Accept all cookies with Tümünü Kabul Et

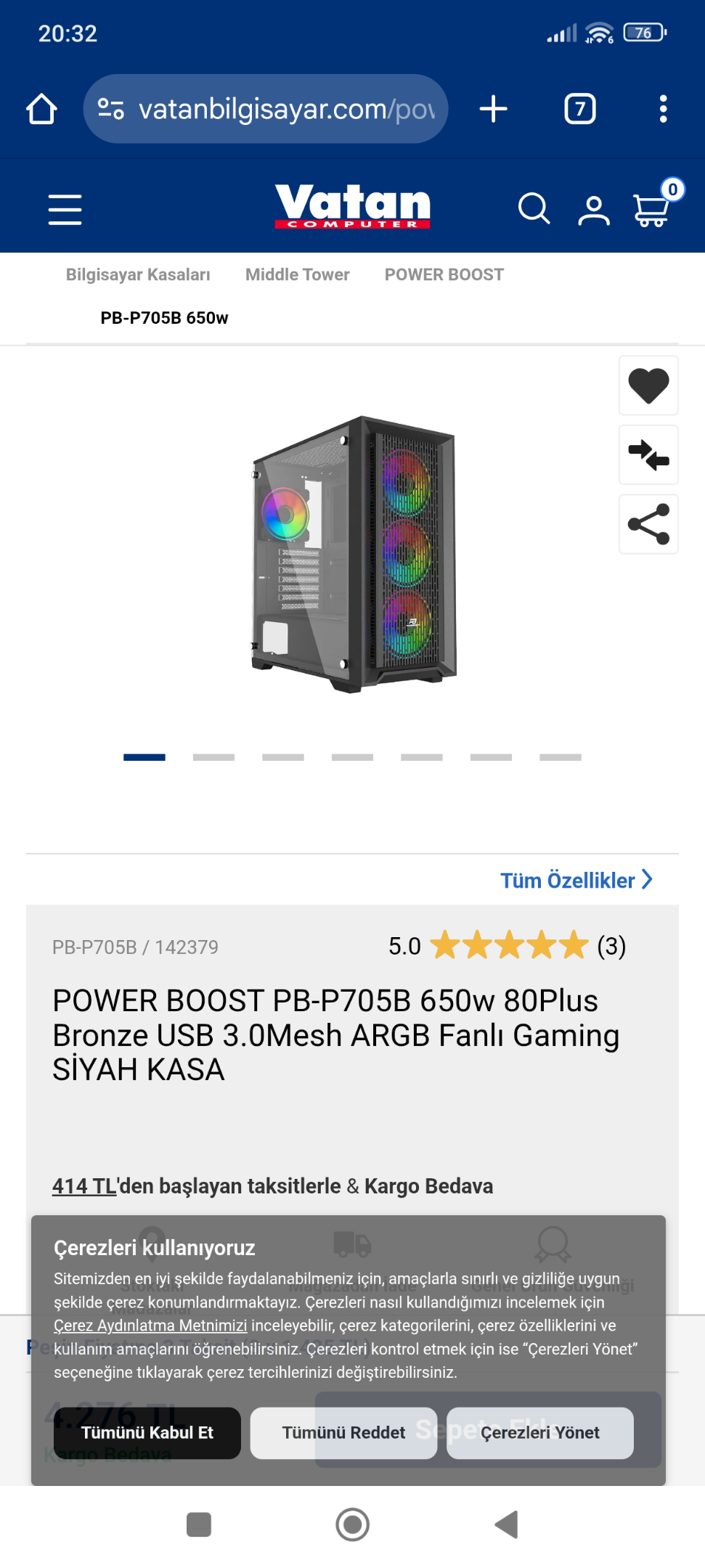tap(147, 1433)
